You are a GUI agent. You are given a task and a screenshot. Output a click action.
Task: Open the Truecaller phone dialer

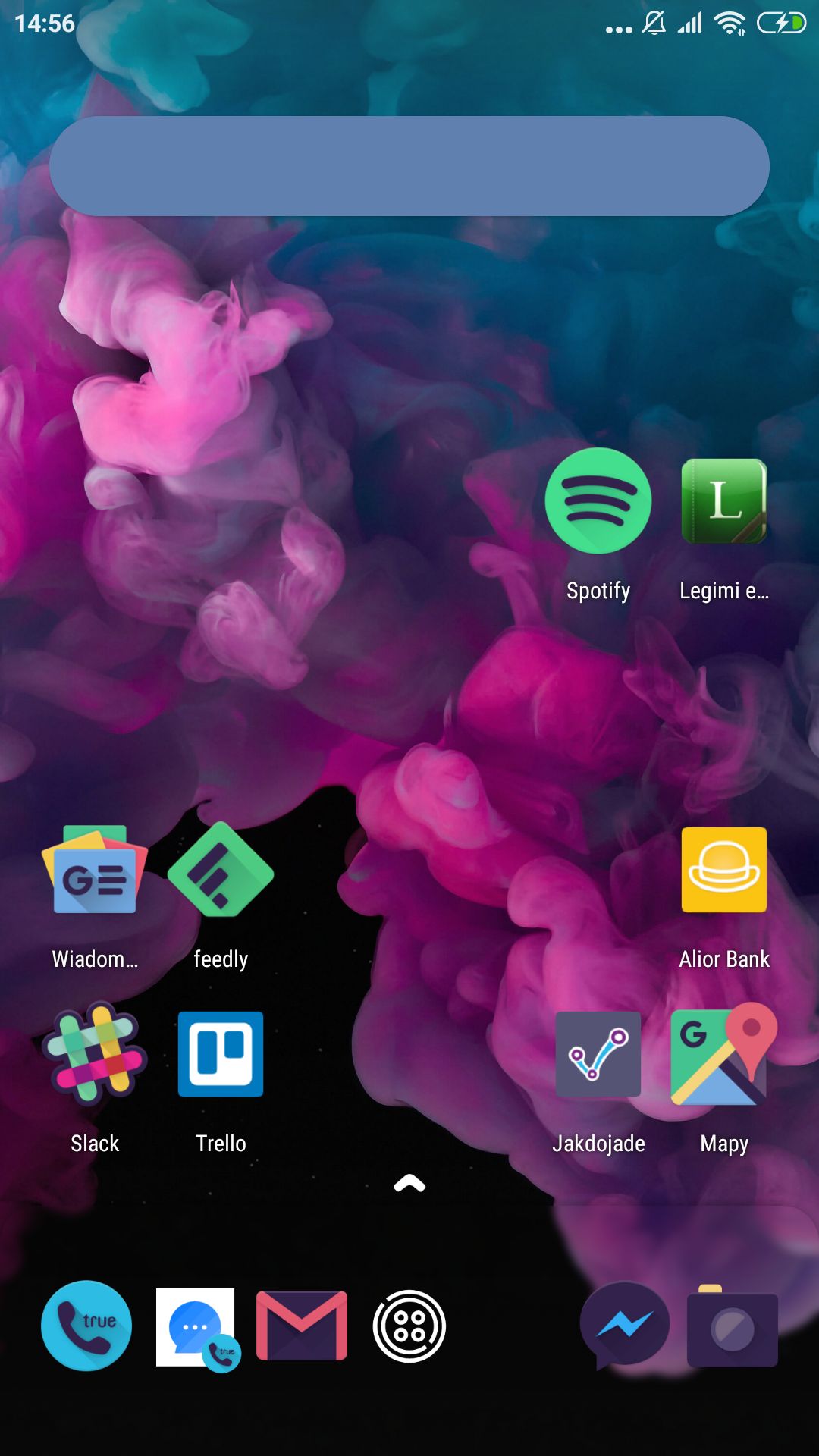coord(86,1326)
